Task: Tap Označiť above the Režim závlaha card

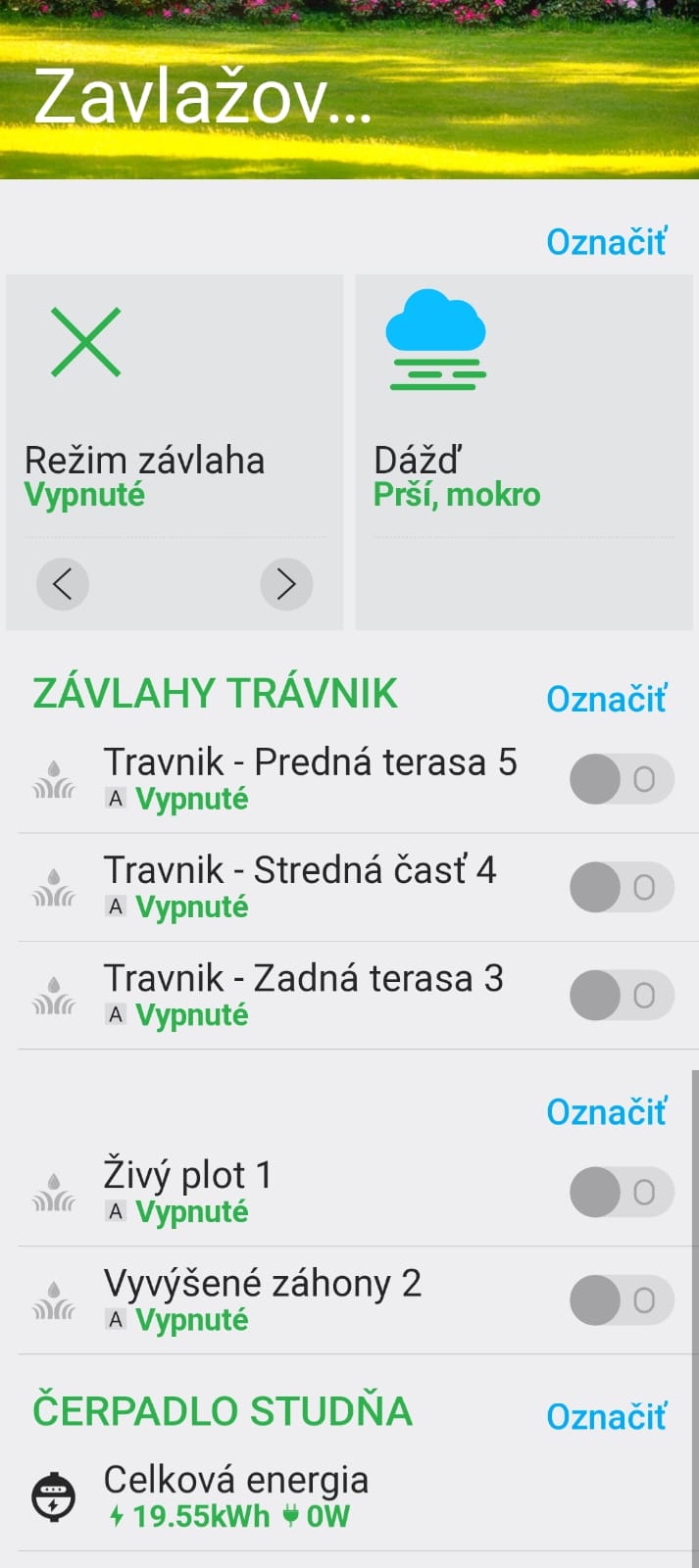Action: point(606,241)
